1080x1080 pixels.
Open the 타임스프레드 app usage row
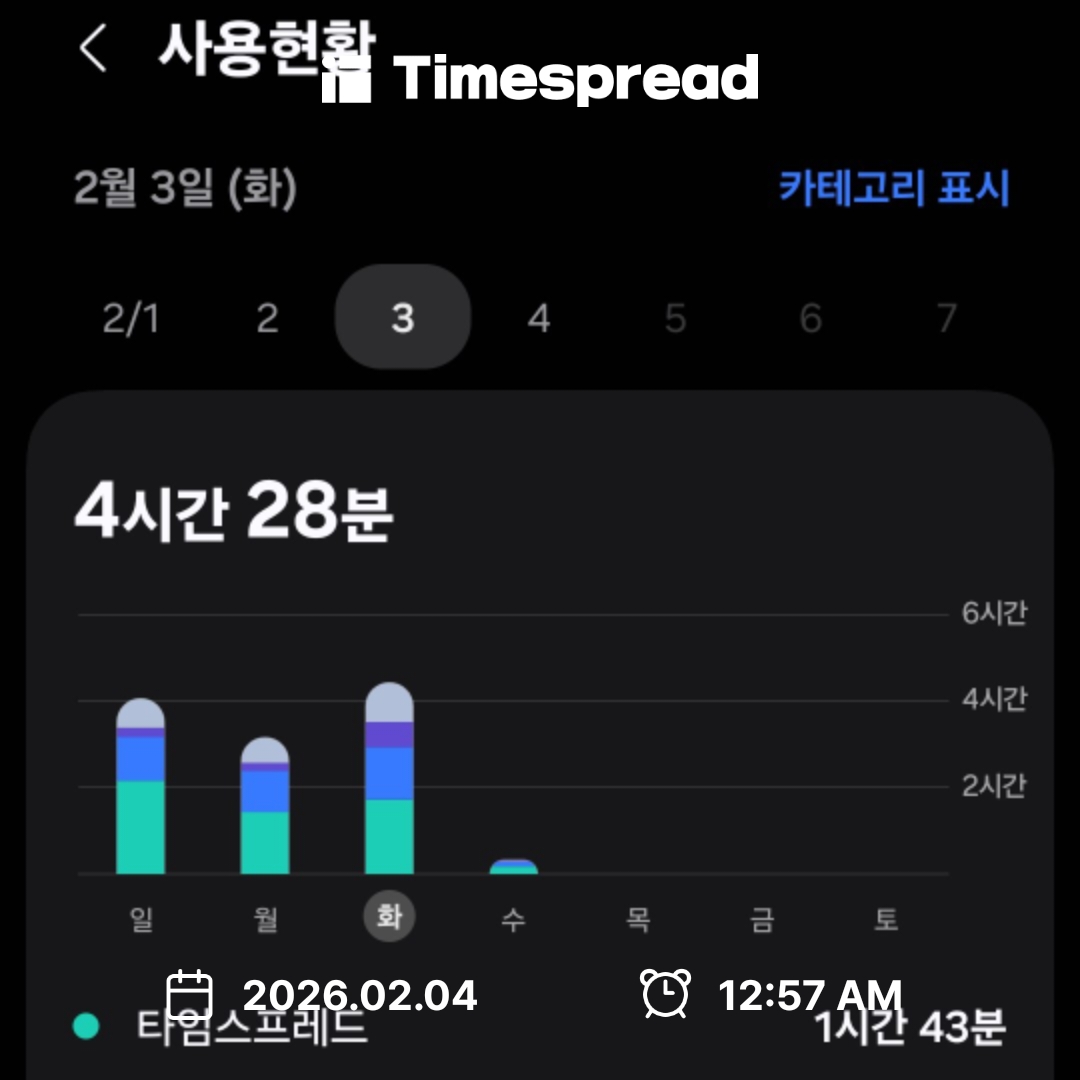(x=540, y=1027)
